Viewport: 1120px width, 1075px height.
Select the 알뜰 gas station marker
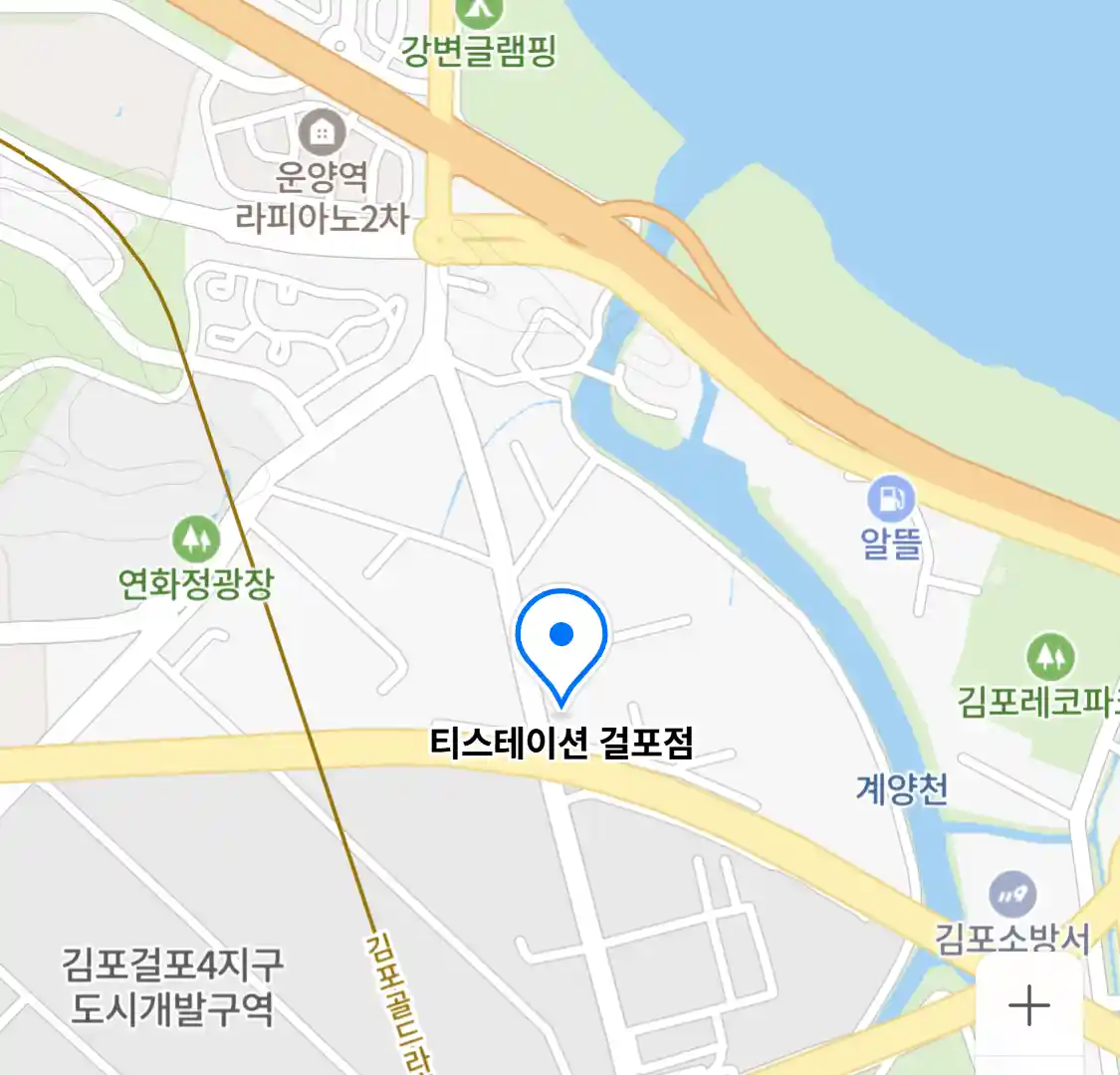(x=891, y=500)
